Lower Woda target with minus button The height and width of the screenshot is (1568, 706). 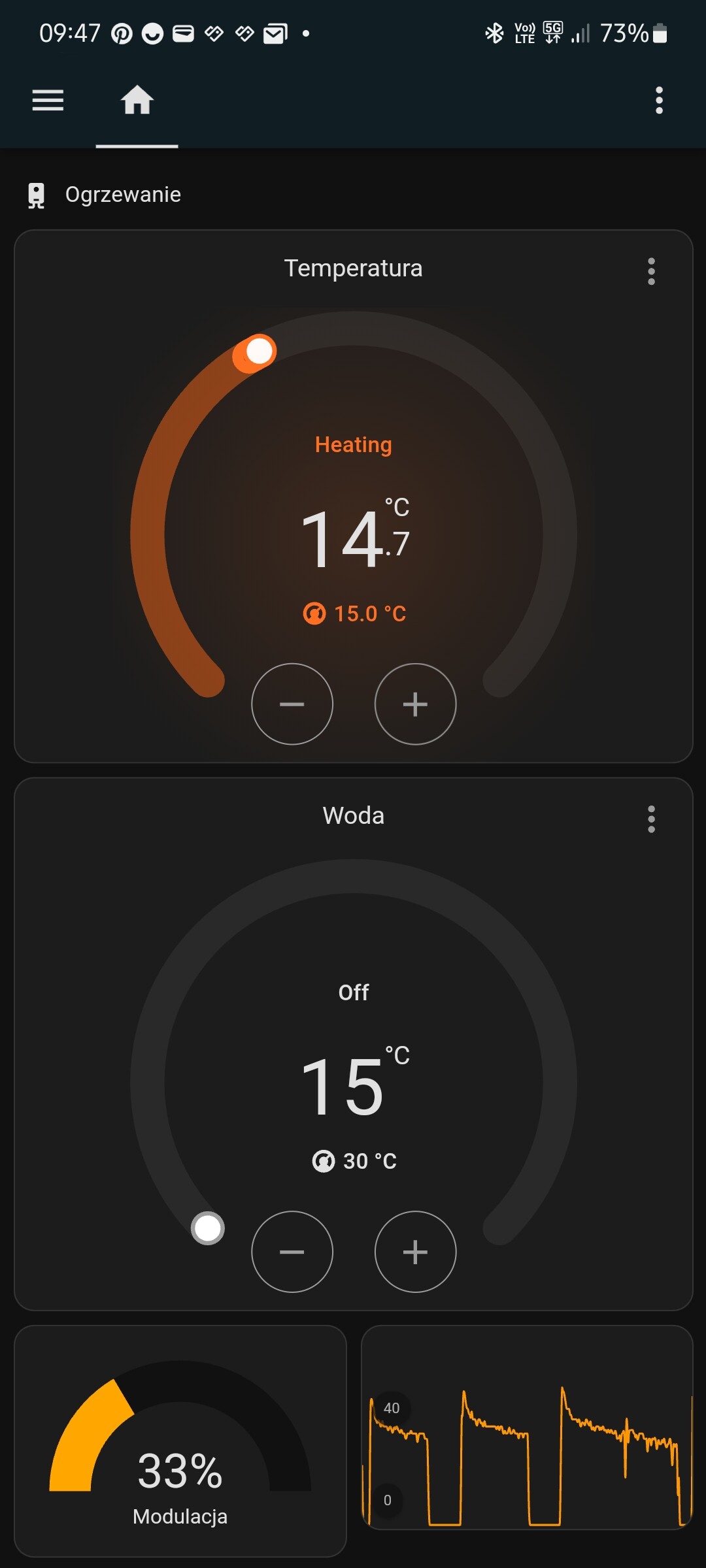point(292,1252)
